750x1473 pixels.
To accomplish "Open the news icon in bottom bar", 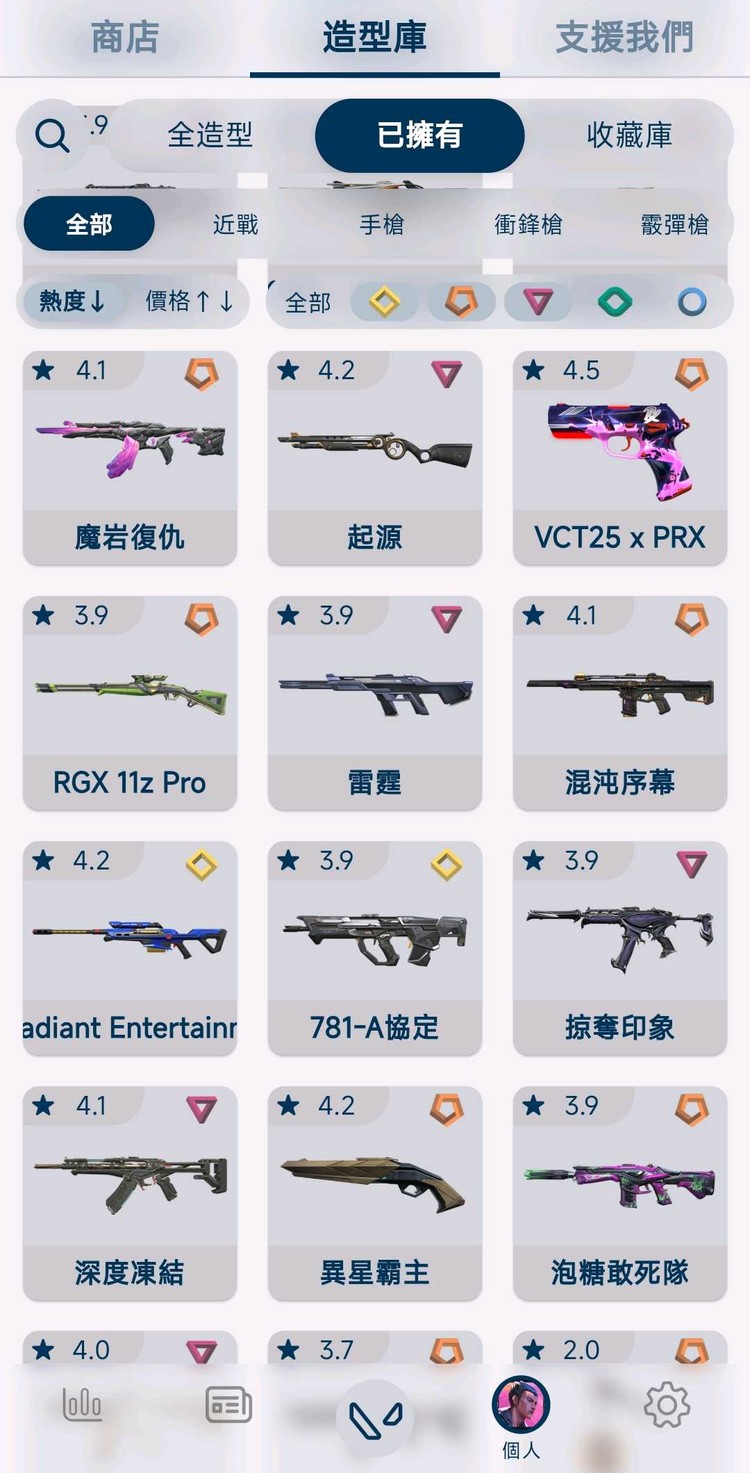I will point(228,1404).
